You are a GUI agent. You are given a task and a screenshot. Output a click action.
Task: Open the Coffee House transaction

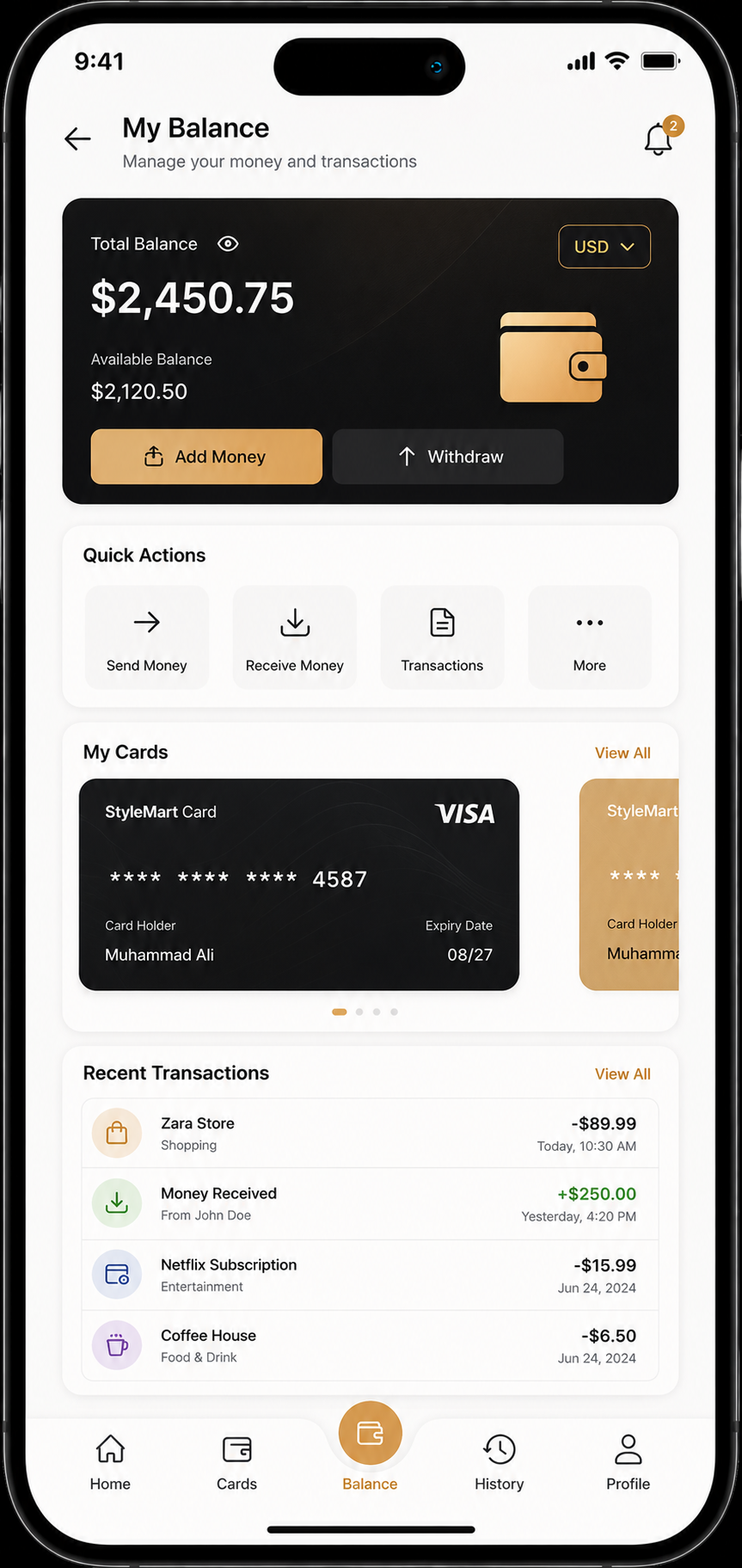coord(371,1346)
